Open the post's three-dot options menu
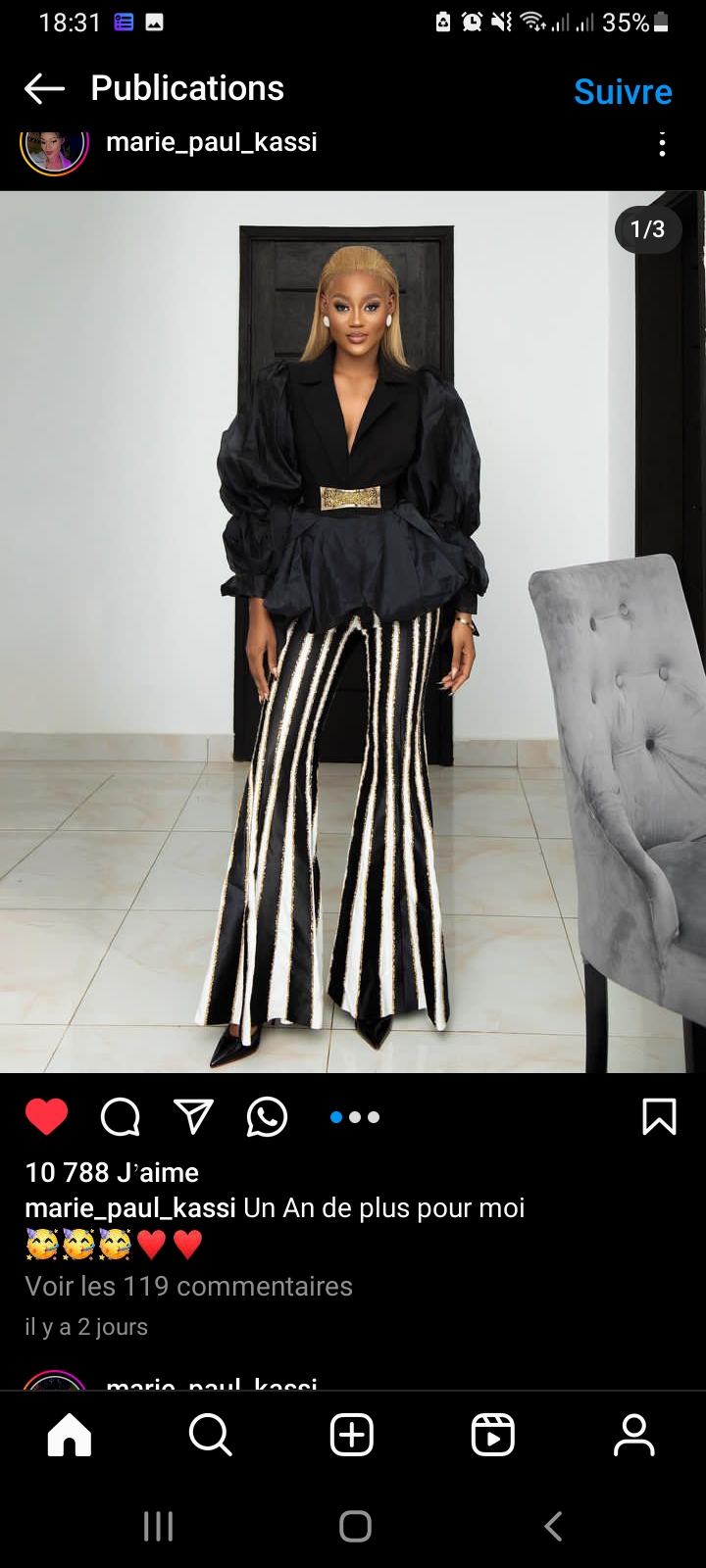 [x=663, y=145]
